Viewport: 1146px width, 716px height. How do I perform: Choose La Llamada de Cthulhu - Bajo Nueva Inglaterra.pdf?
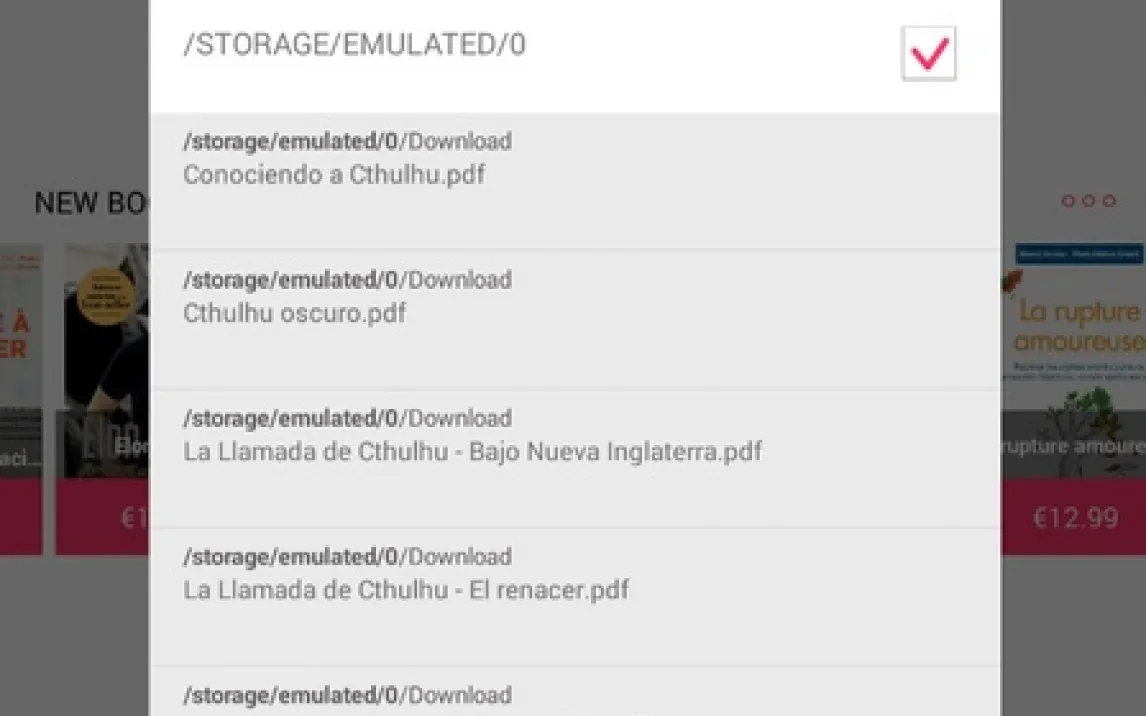click(574, 452)
